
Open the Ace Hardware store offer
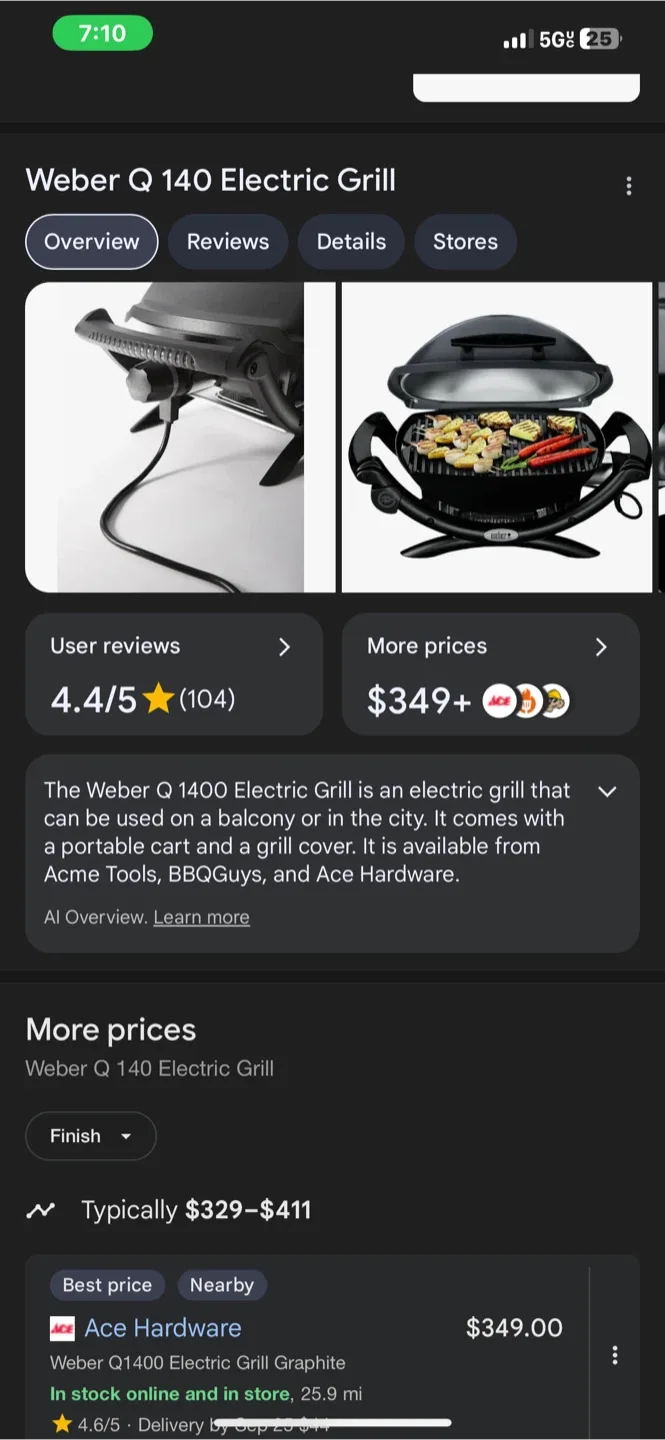click(163, 1328)
